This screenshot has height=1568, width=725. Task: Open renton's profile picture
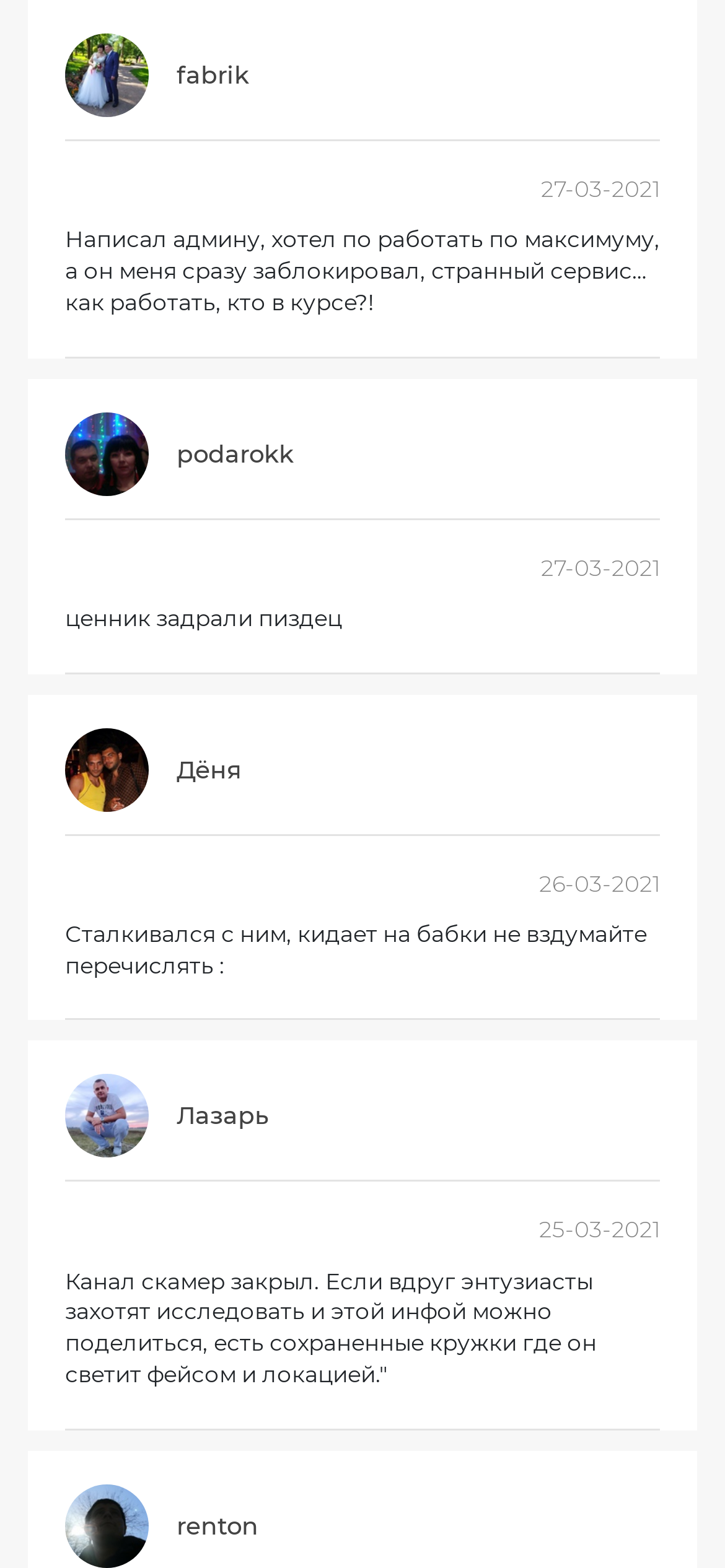click(x=107, y=1525)
